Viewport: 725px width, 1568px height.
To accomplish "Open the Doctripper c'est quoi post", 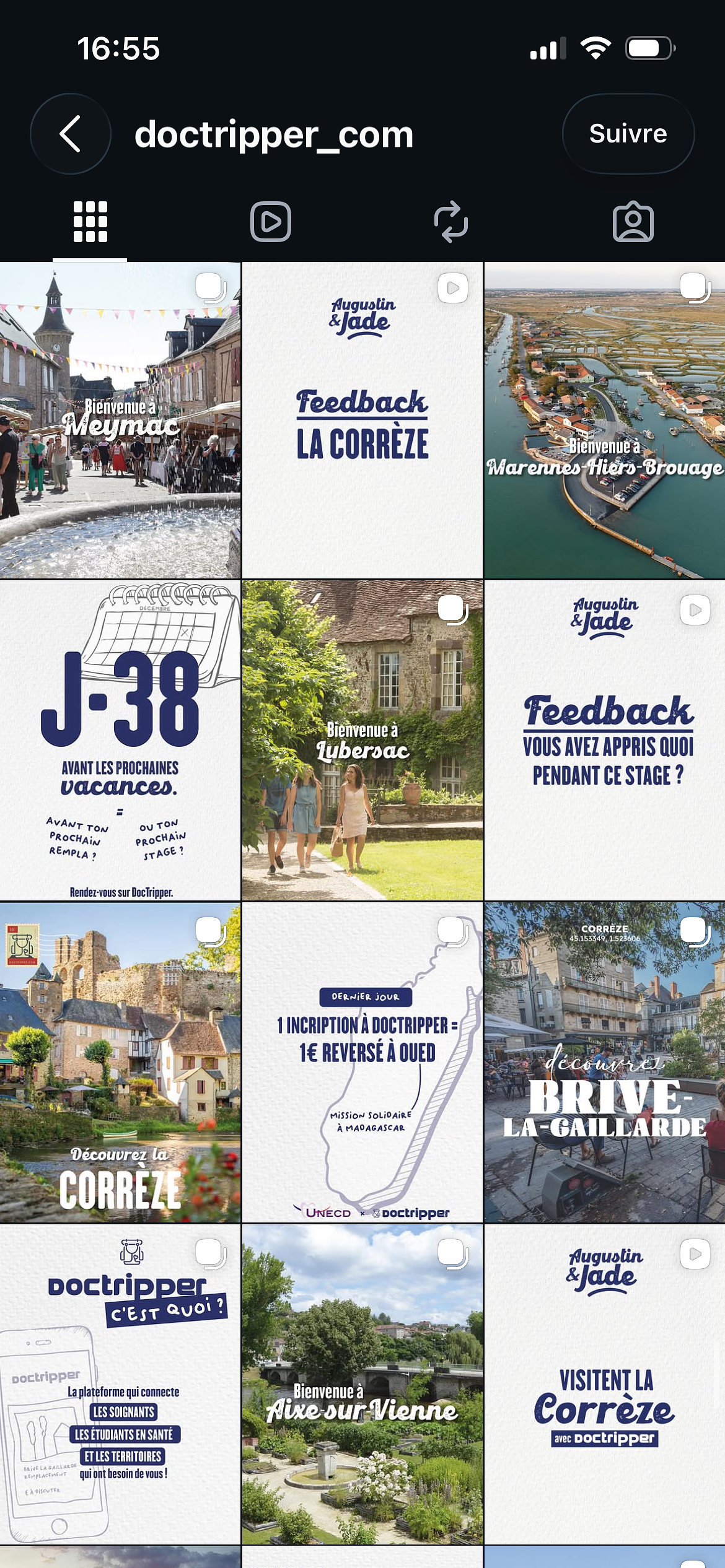I will click(120, 1385).
